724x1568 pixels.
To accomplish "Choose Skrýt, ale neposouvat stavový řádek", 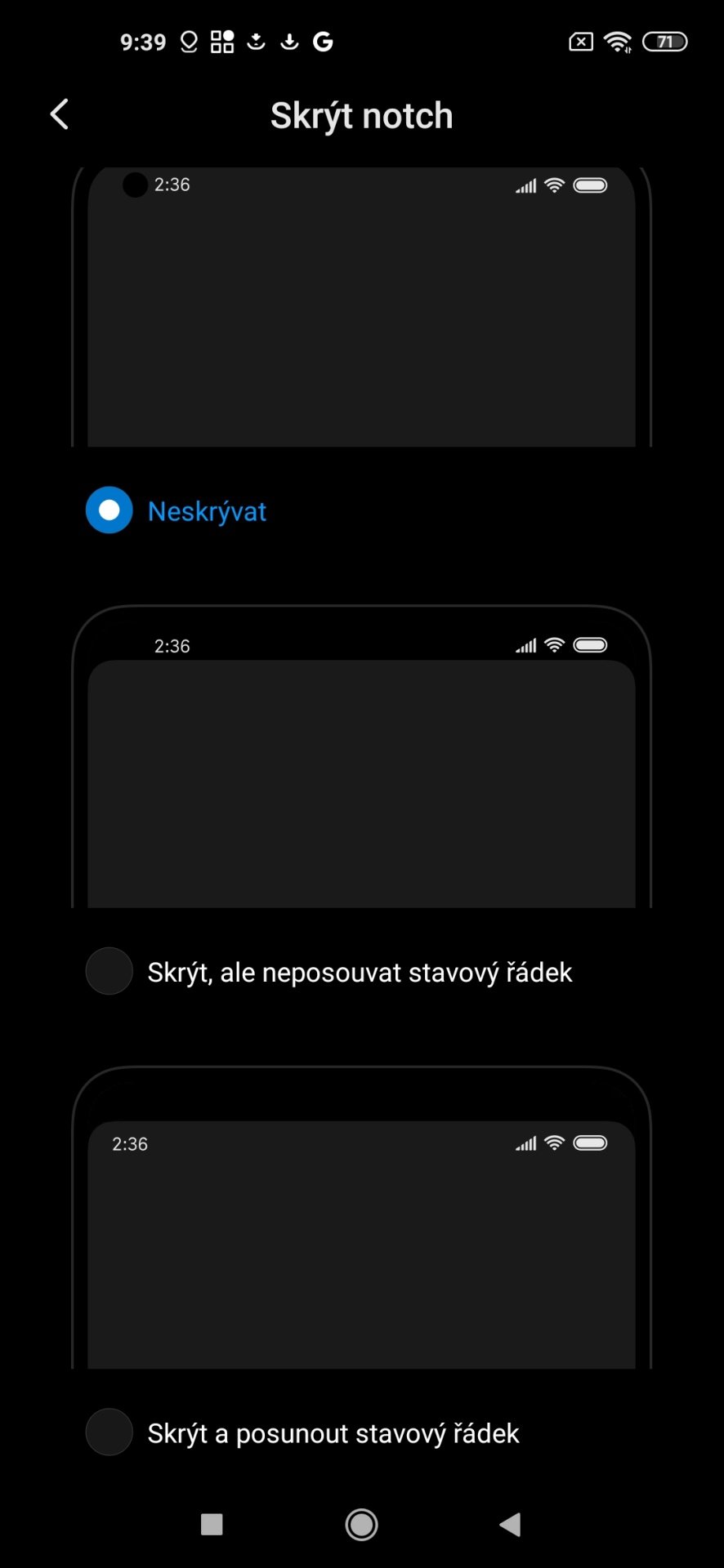I will click(x=109, y=971).
